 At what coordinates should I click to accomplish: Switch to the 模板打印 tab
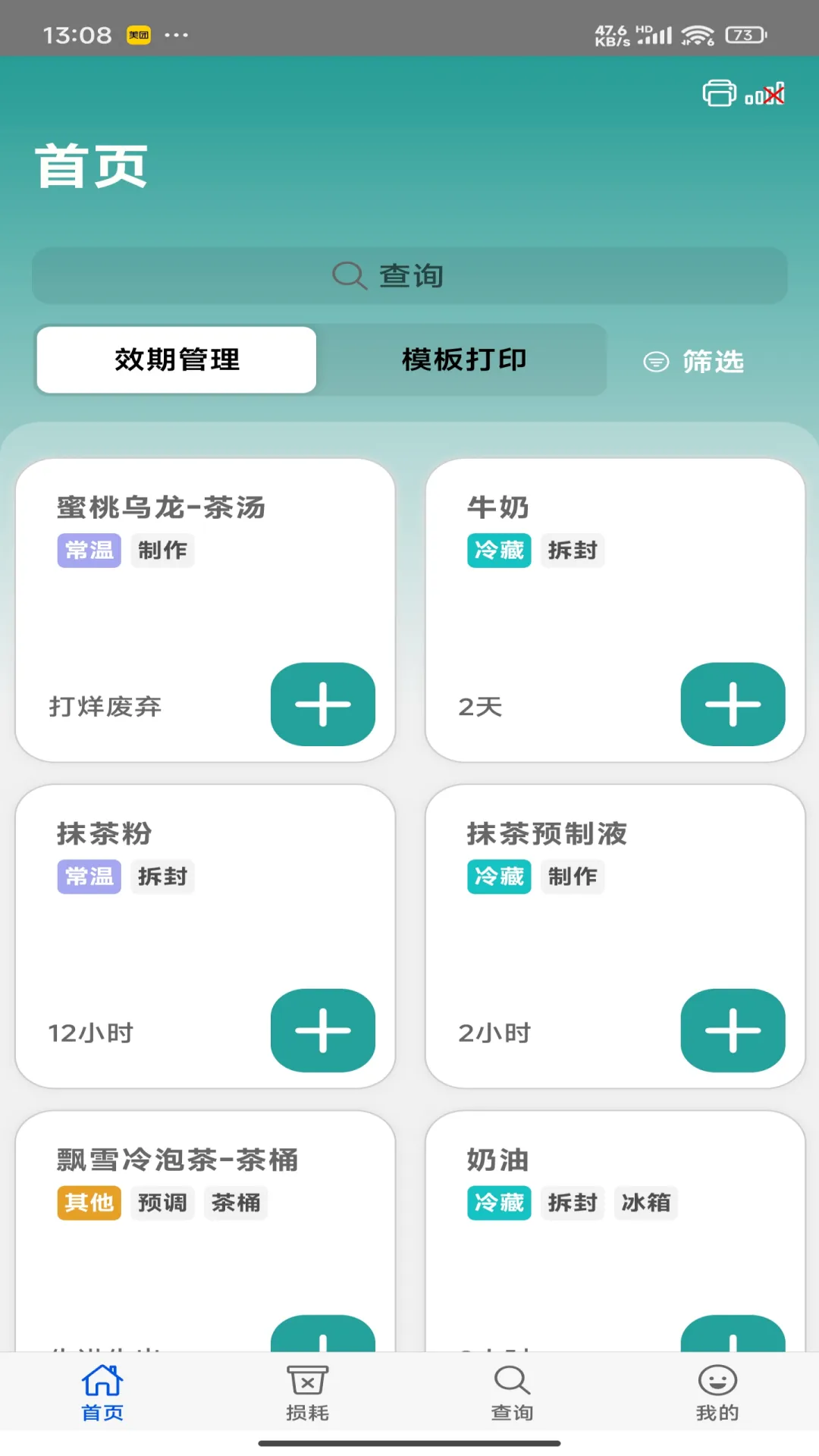coord(463,360)
